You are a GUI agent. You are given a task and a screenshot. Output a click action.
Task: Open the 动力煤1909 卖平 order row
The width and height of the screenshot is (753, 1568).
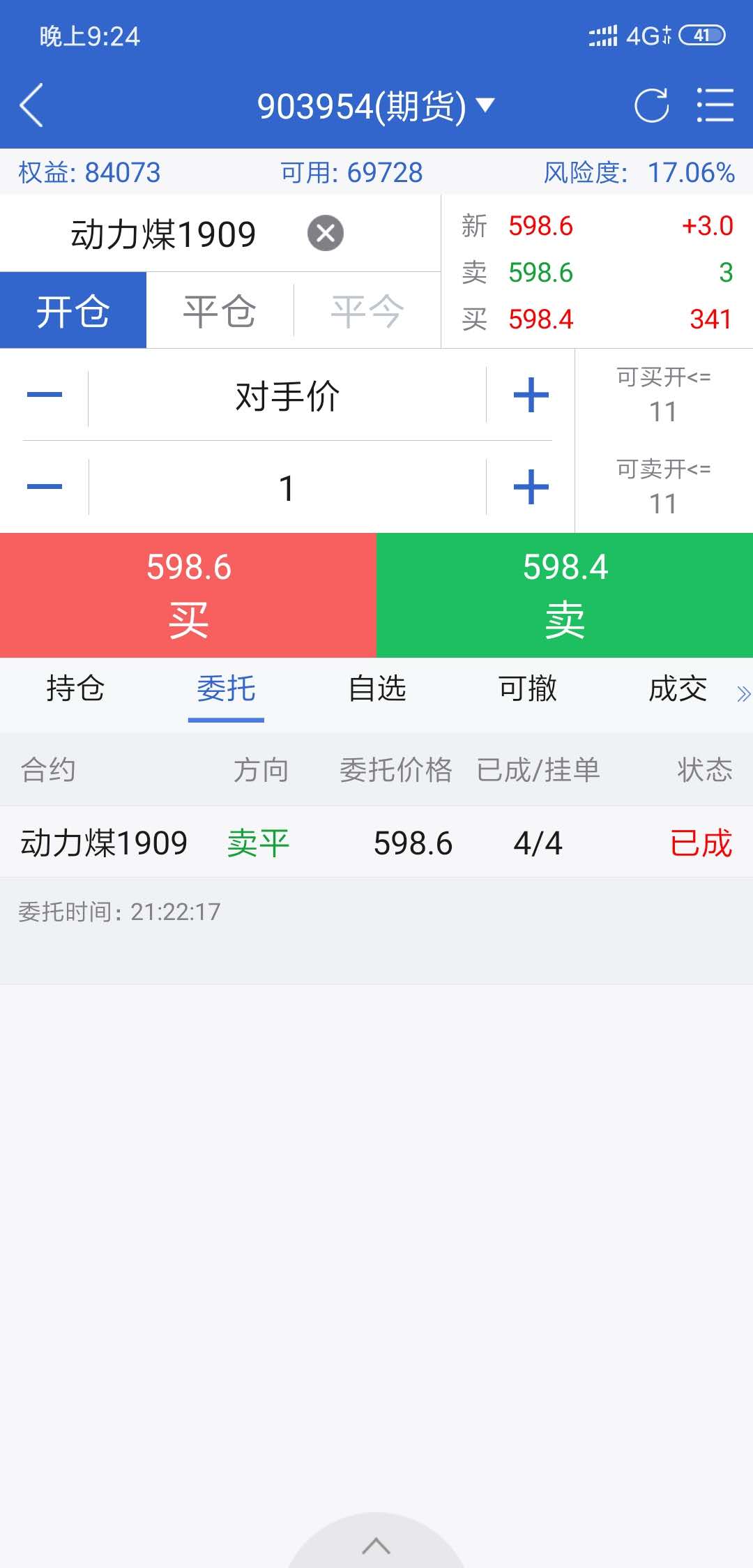click(x=376, y=843)
